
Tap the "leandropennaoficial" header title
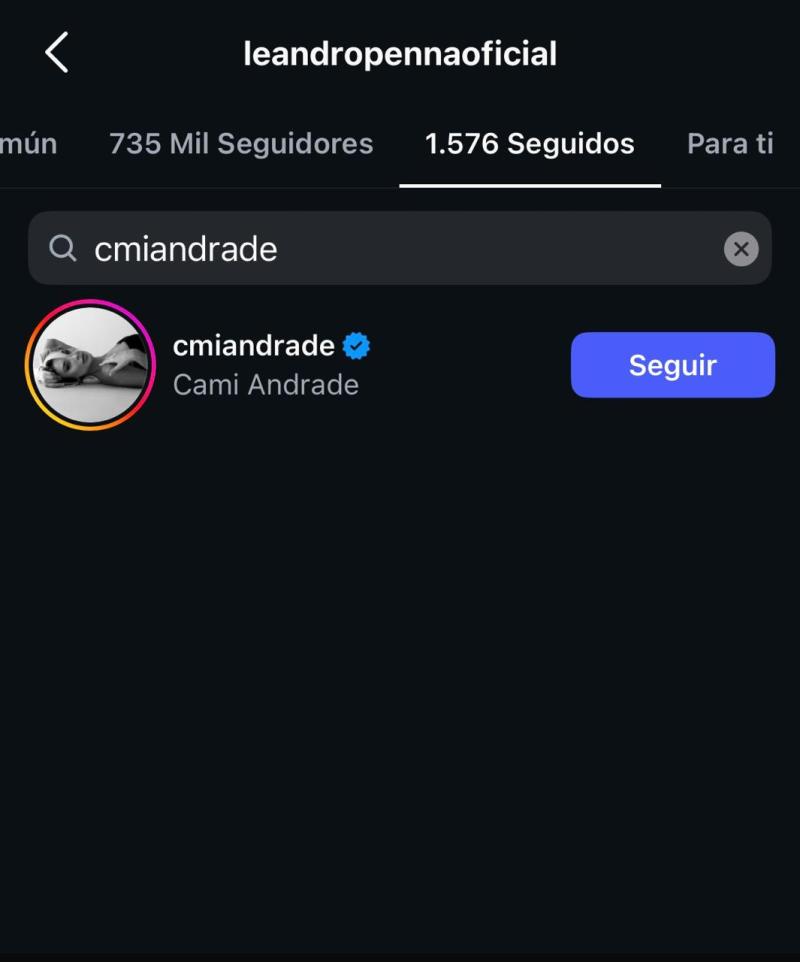tap(400, 52)
